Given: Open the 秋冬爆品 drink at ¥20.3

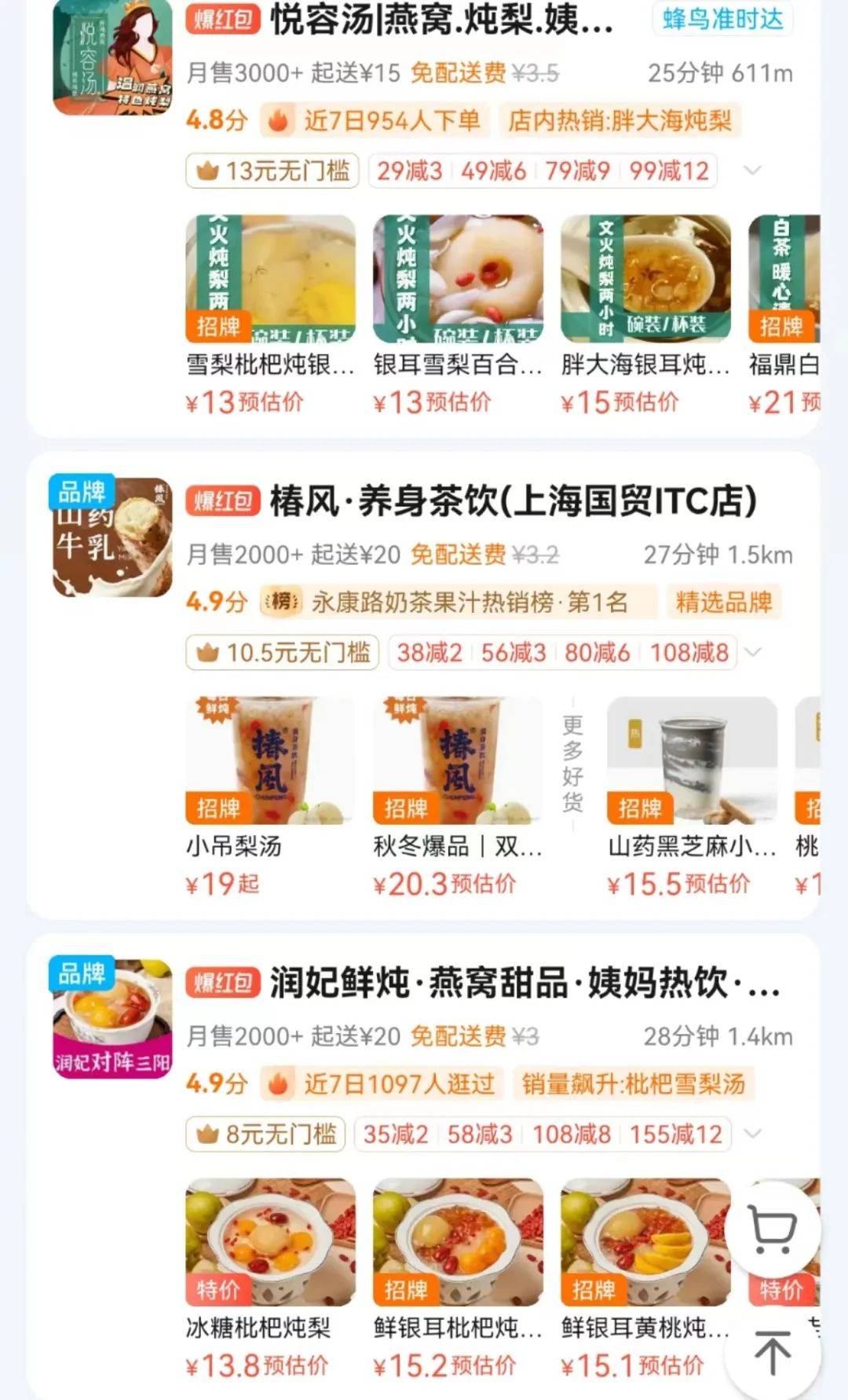Looking at the screenshot, I should 458,760.
